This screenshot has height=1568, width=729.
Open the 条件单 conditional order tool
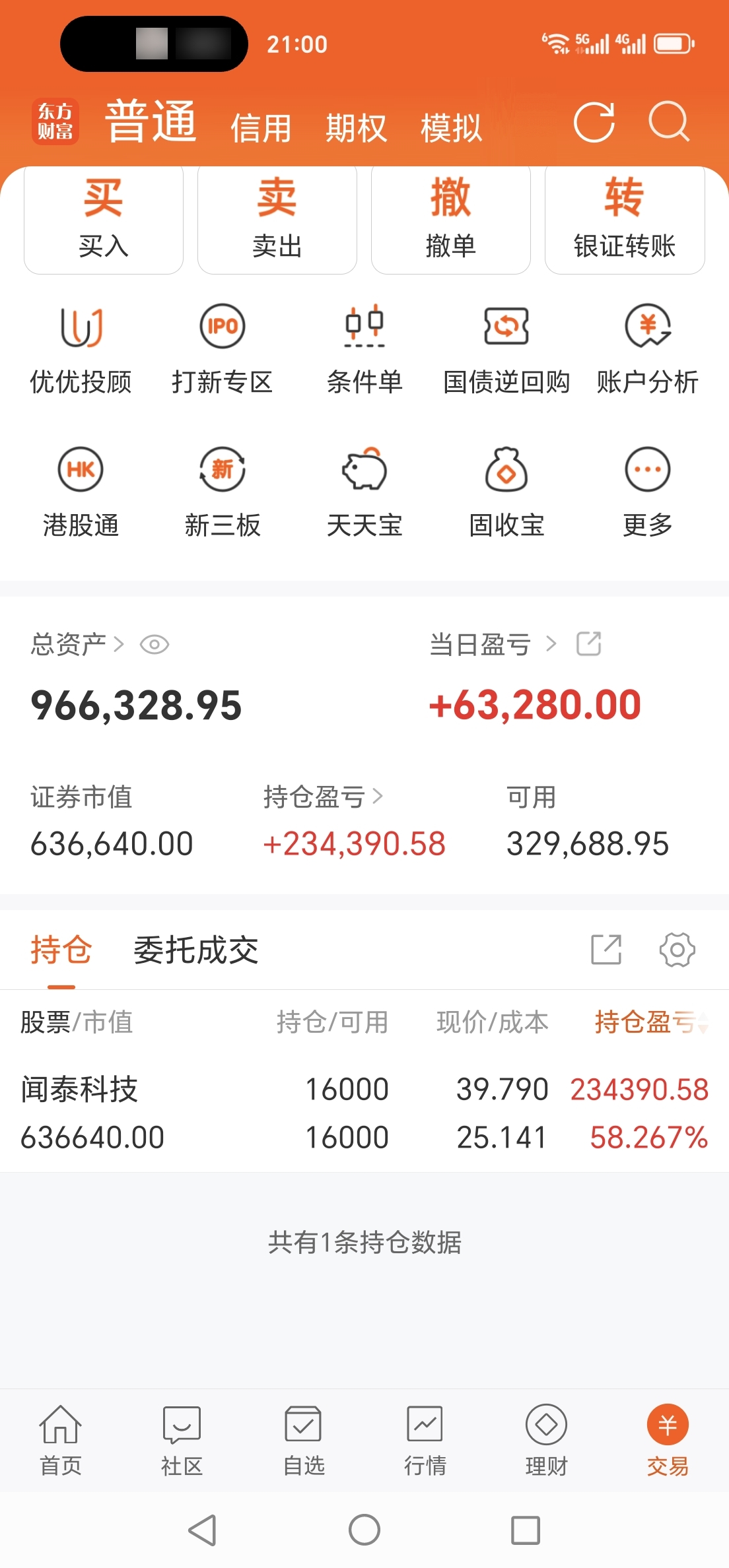365,346
